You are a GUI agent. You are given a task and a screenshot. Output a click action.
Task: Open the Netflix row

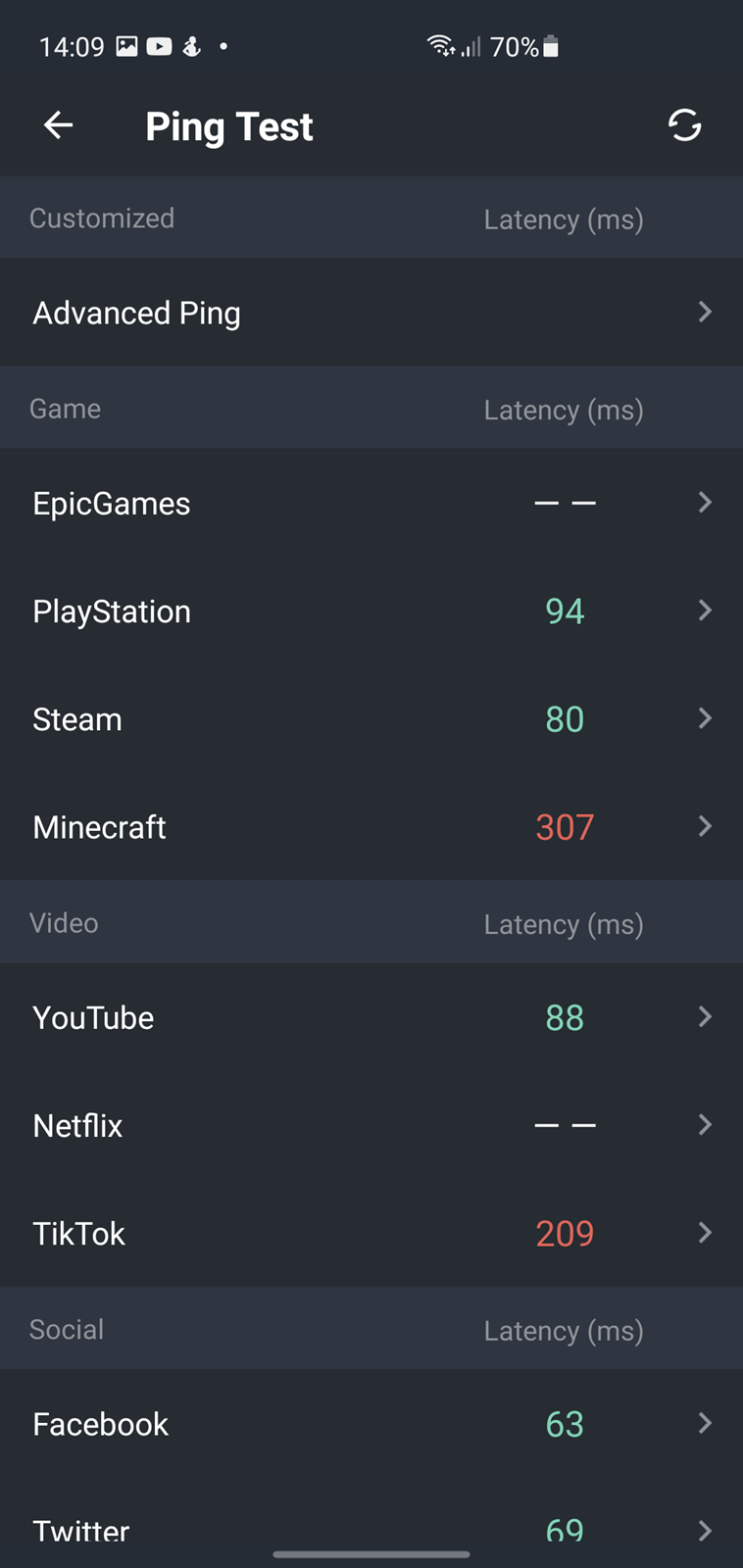point(371,1125)
